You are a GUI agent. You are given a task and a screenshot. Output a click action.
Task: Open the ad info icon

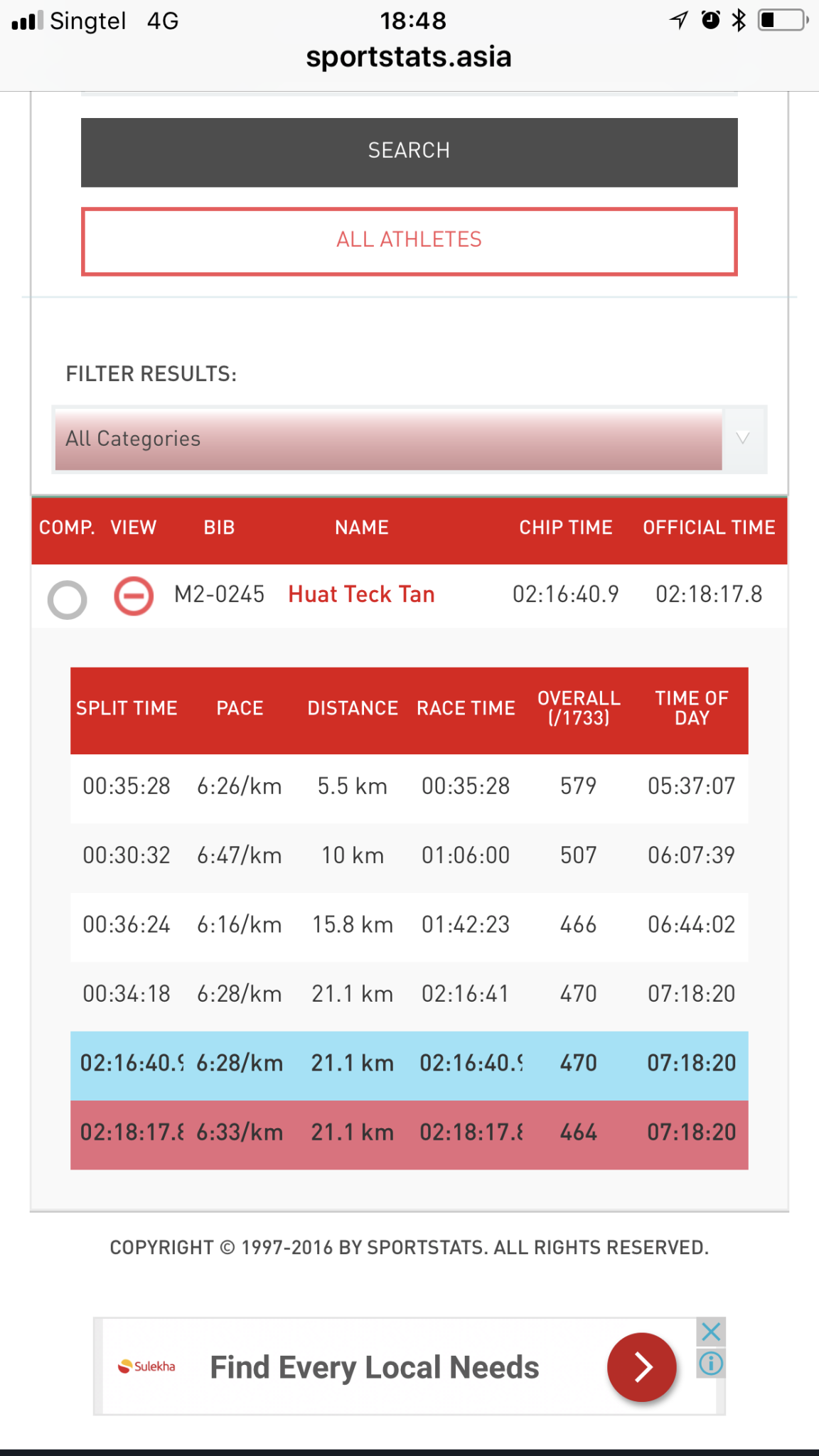[x=711, y=1363]
